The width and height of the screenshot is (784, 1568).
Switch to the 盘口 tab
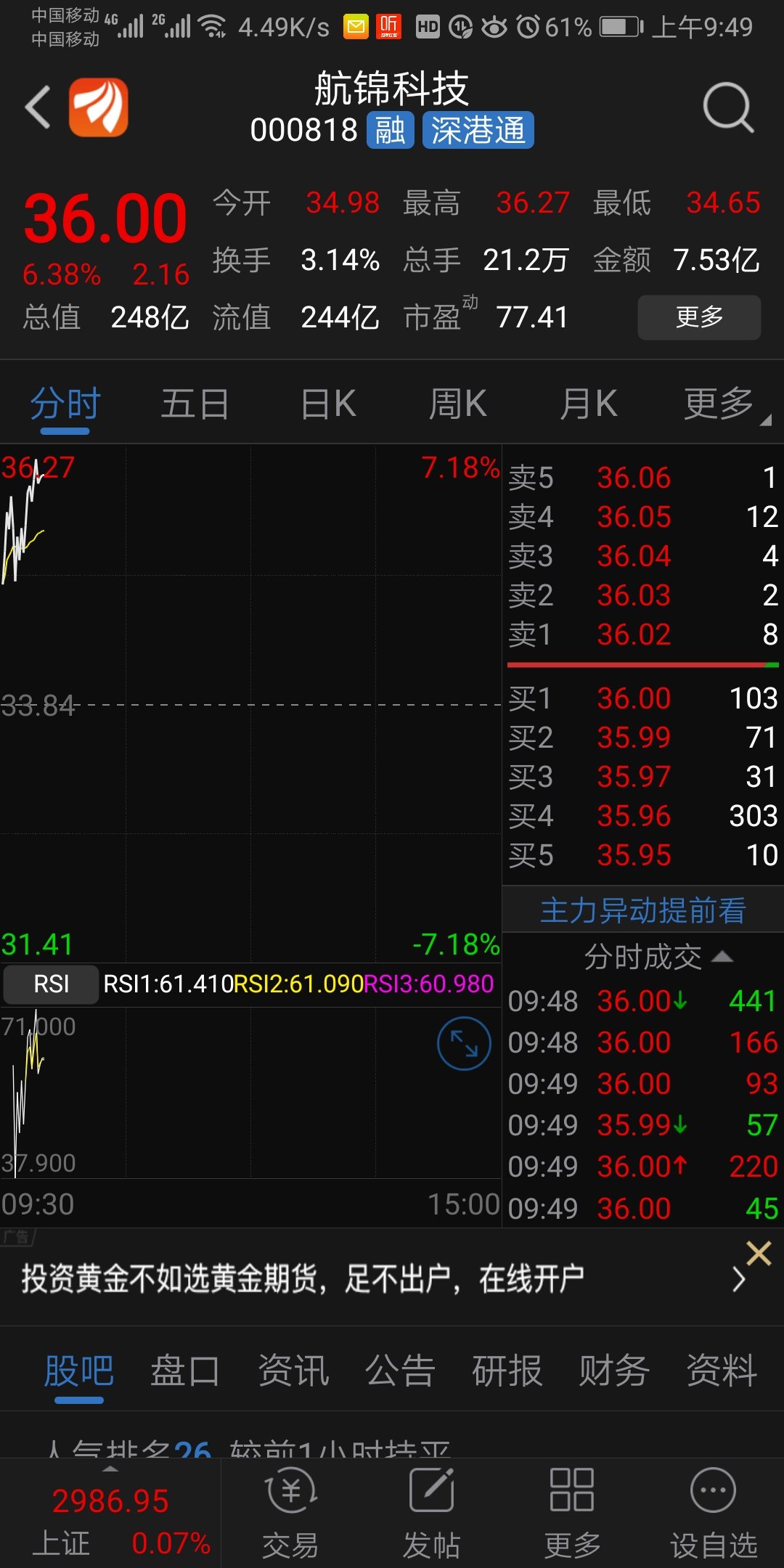(x=184, y=1371)
